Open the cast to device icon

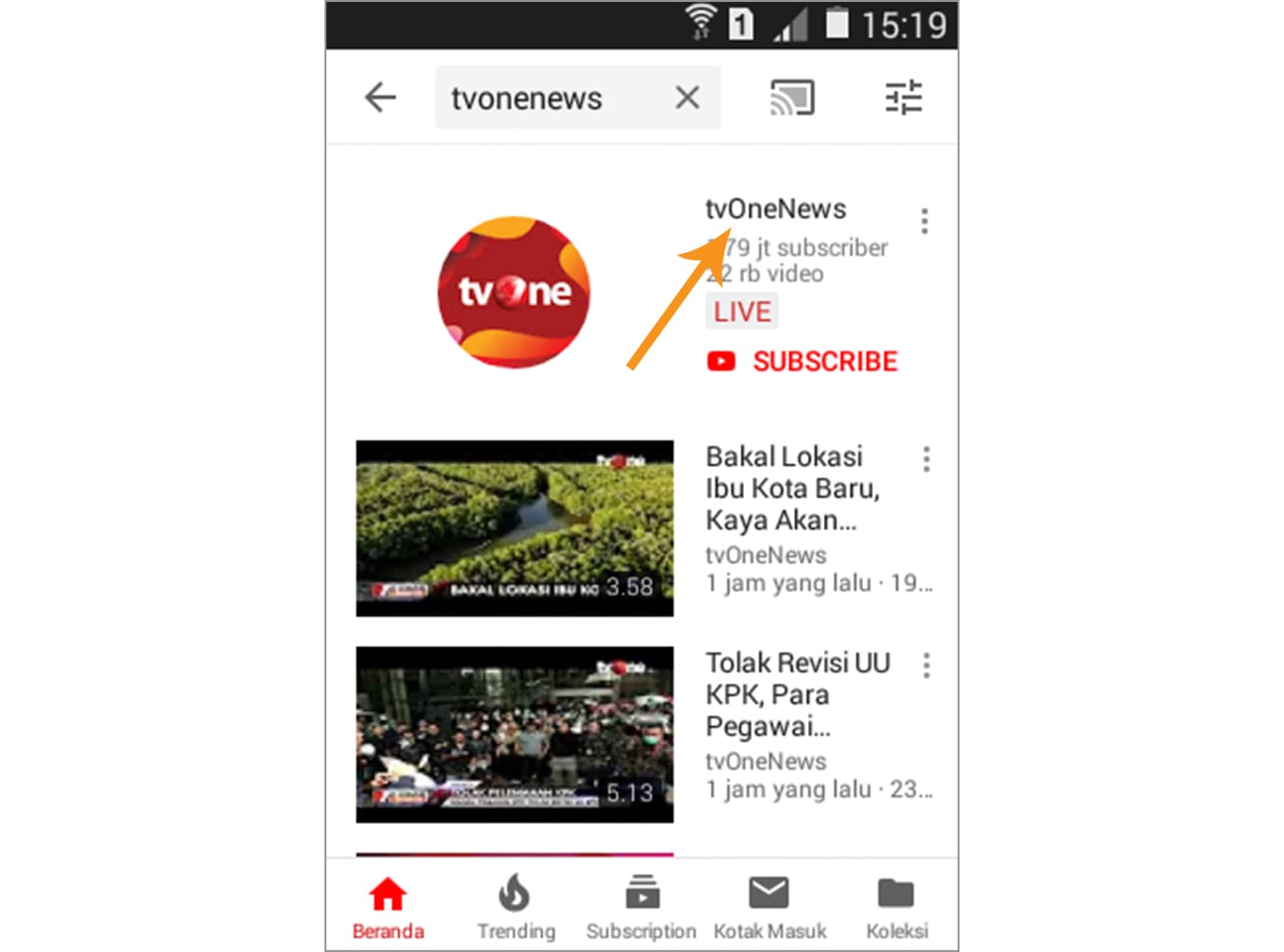click(x=792, y=98)
